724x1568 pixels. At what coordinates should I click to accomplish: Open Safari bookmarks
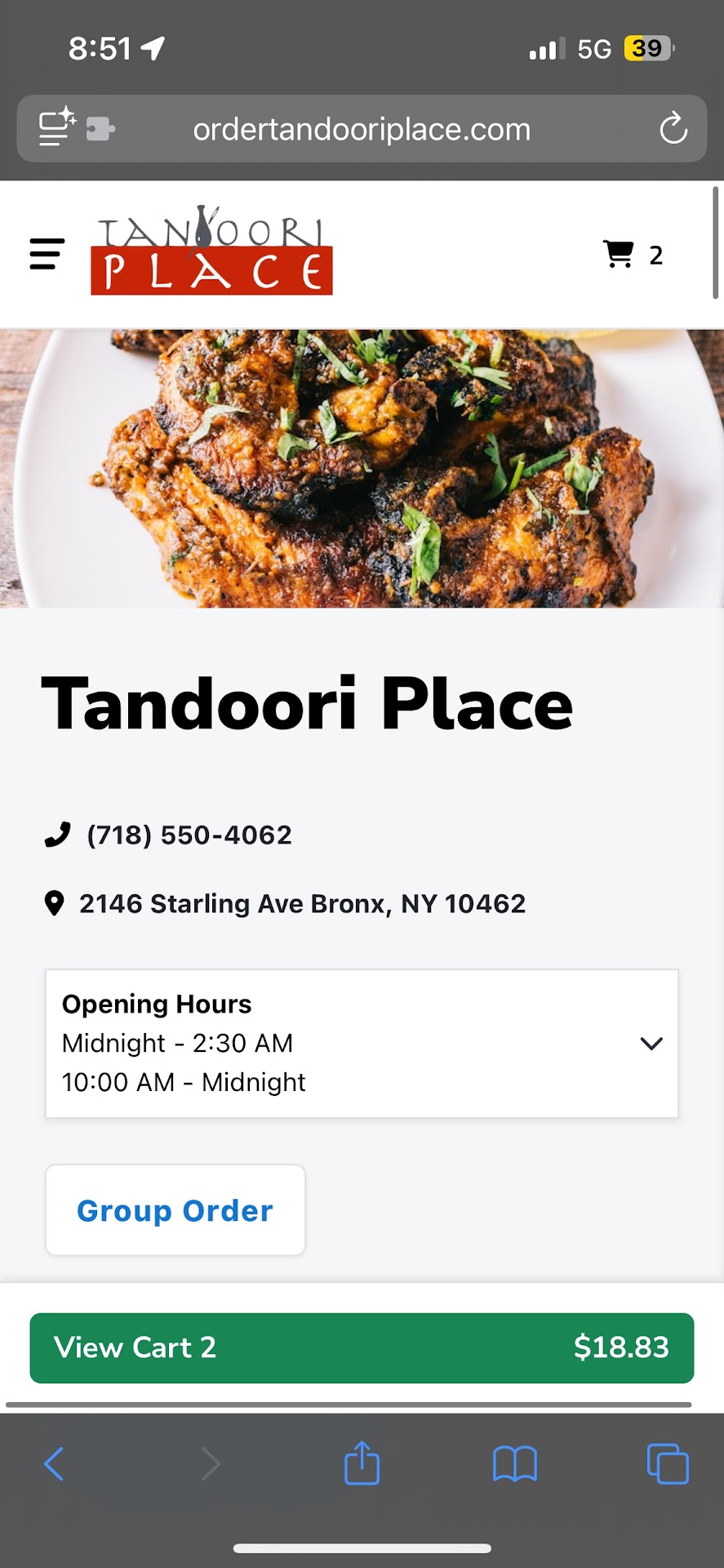[x=514, y=1463]
